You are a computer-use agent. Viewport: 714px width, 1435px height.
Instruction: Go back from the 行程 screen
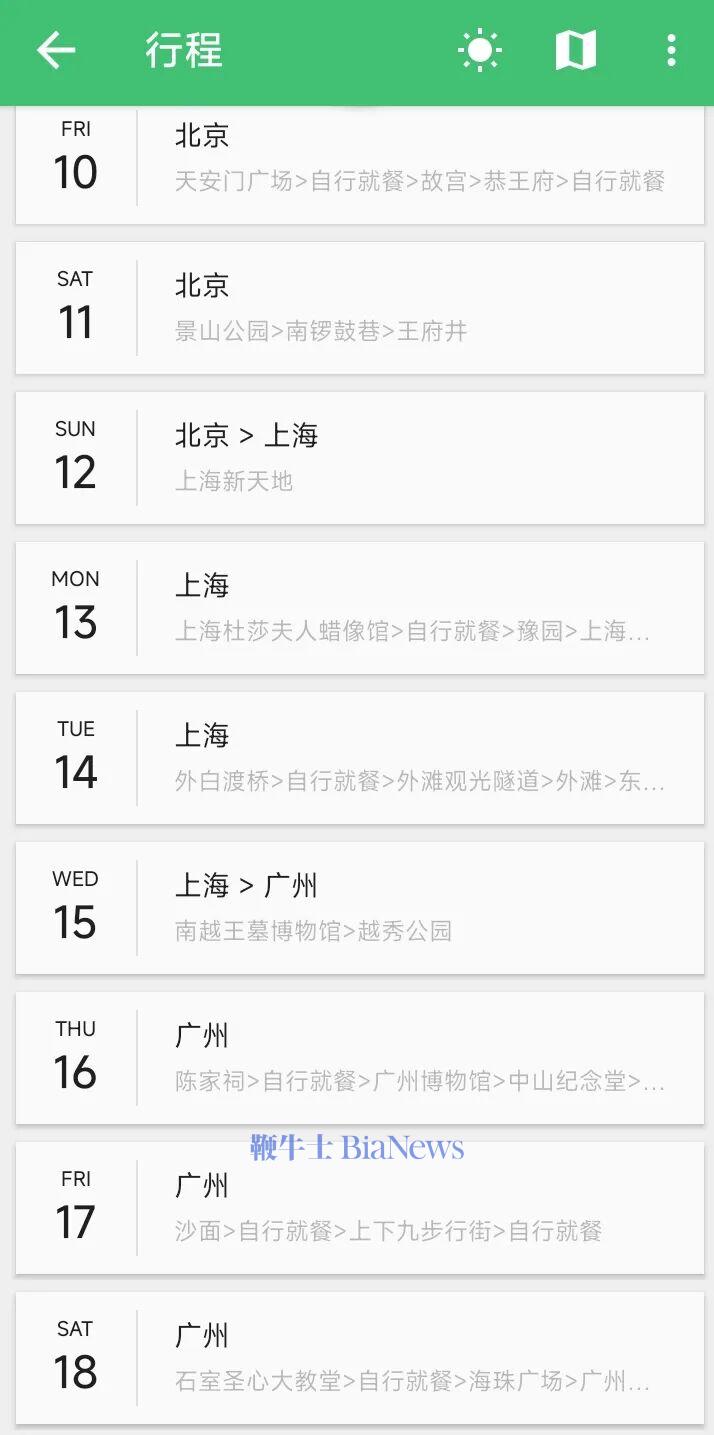pos(56,50)
